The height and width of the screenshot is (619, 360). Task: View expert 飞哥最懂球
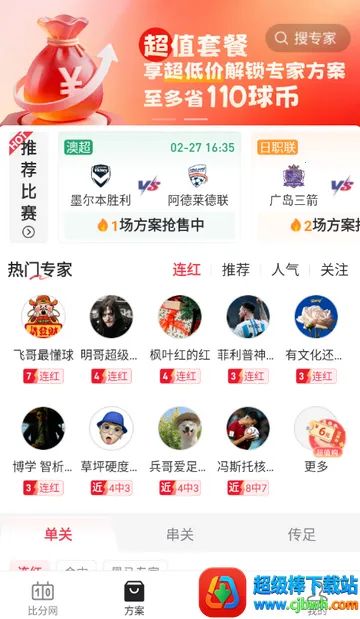tap(43, 339)
